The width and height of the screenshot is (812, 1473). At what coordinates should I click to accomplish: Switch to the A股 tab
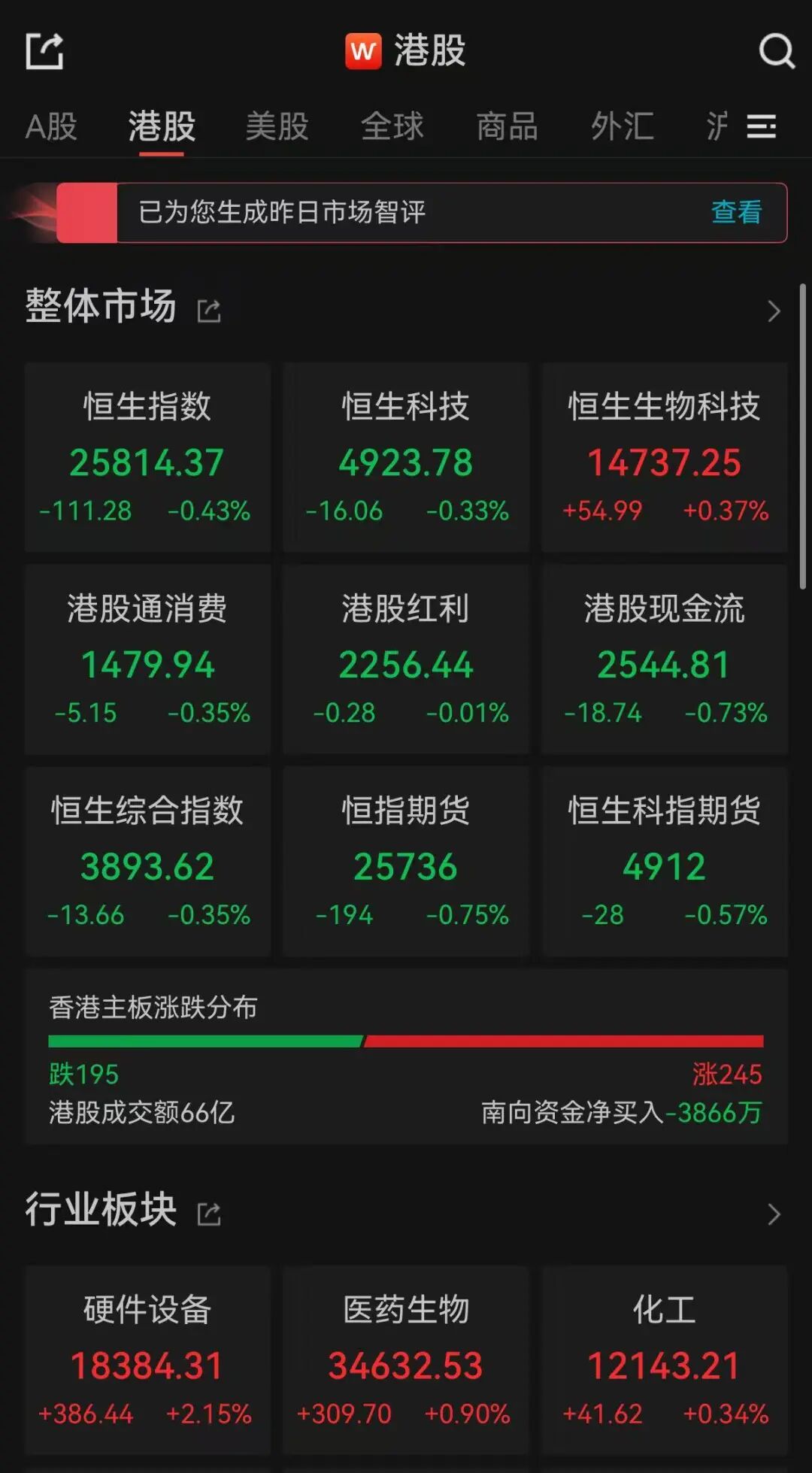point(51,126)
